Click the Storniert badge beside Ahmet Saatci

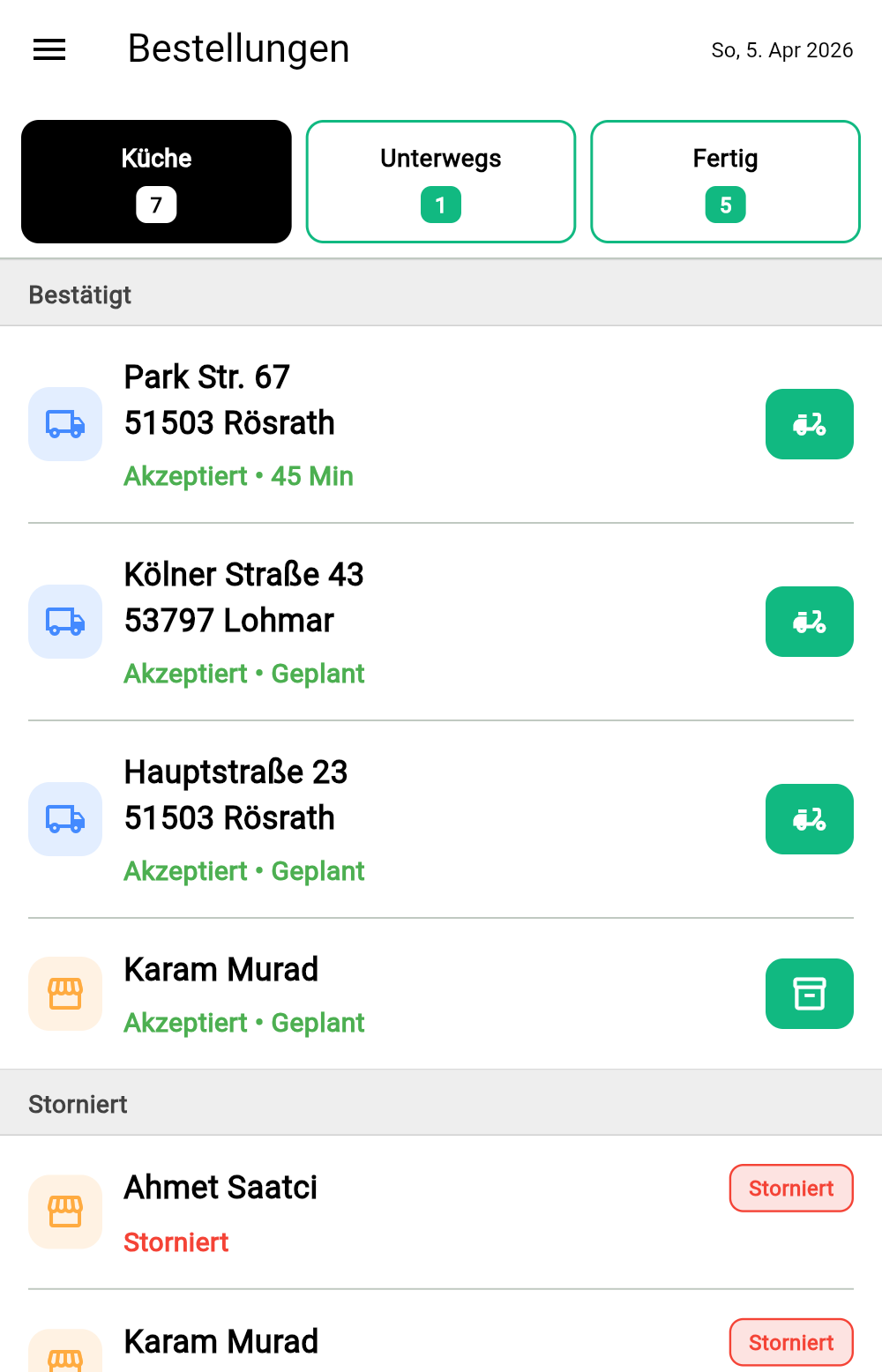[790, 1188]
